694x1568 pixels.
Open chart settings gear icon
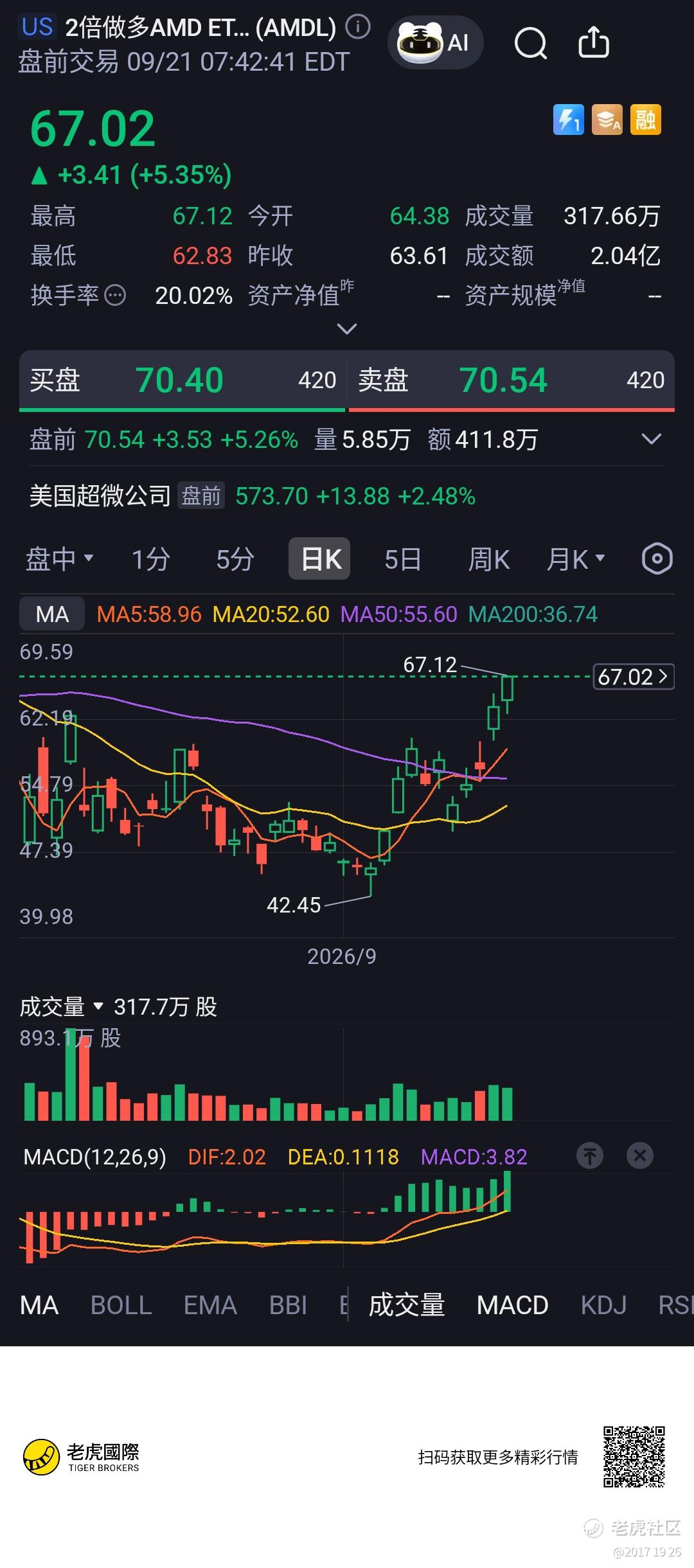pos(657,558)
